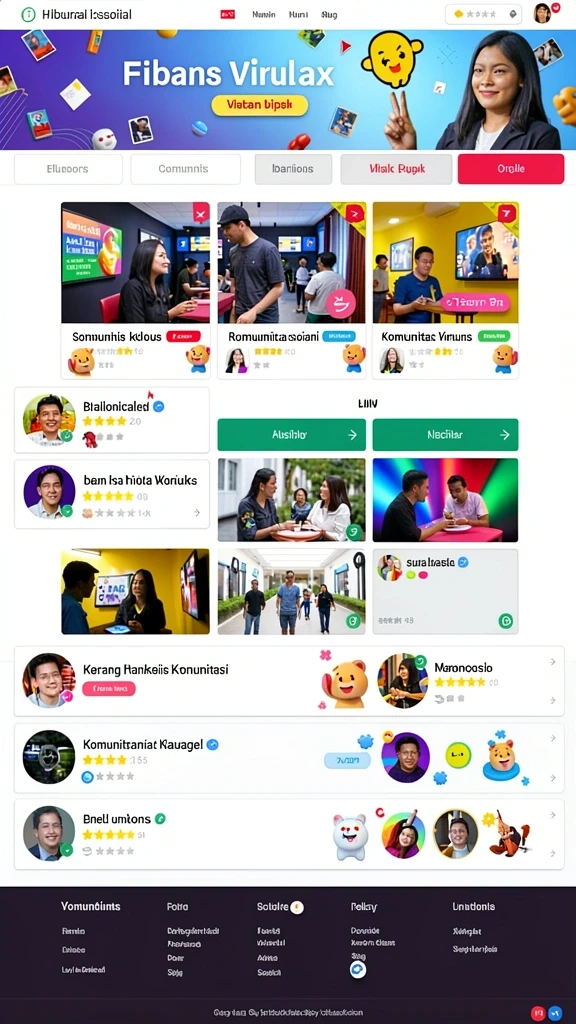576x1024 pixels.
Task: Tap the pink button under Kerang Hankeiis Konunitasi
Action: pos(109,688)
